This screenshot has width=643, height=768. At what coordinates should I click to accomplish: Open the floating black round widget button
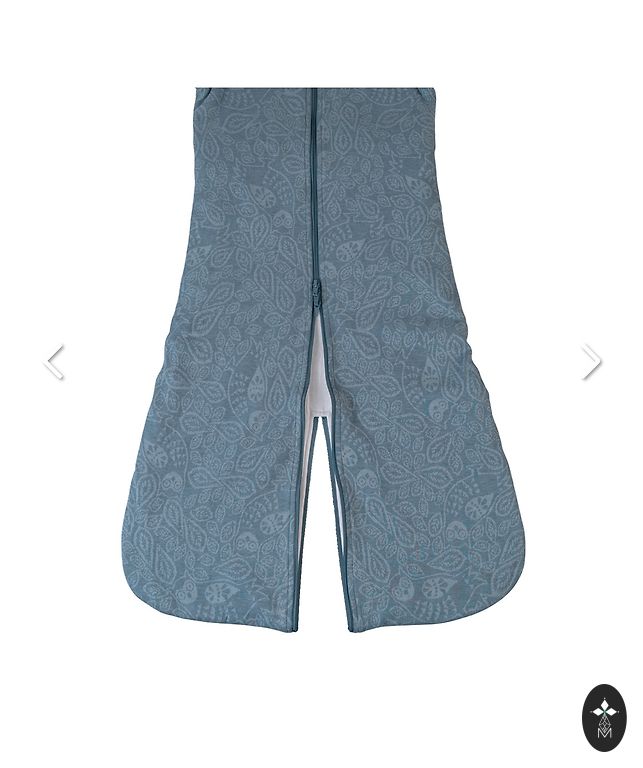[604, 718]
